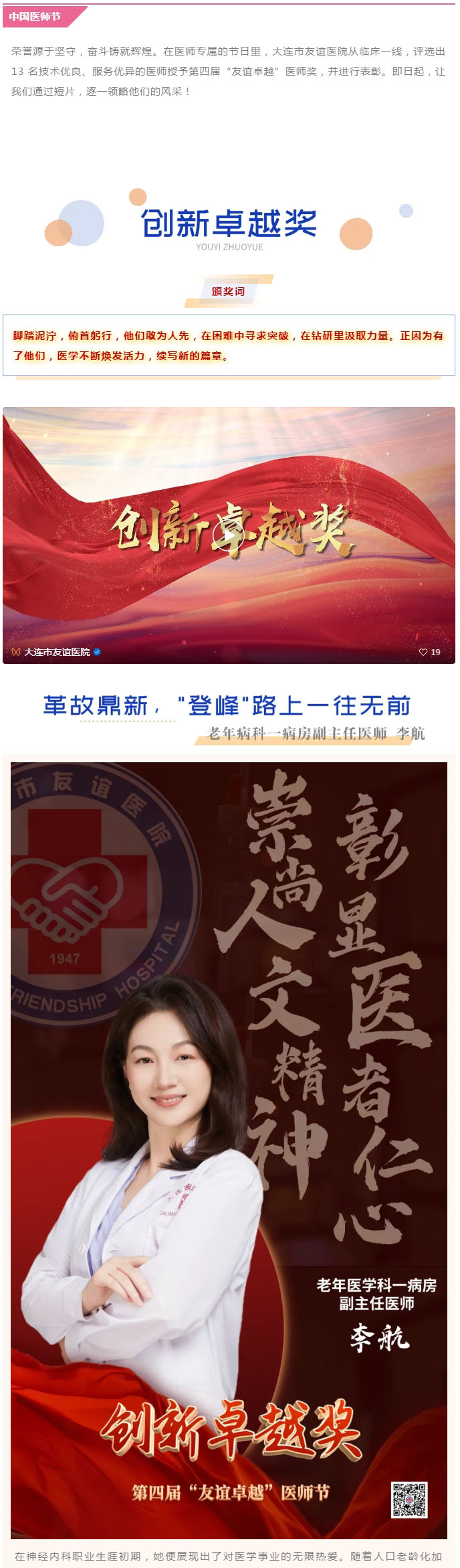Play the 创新卓越奖 video
The height and width of the screenshot is (1568, 460).
(229, 535)
